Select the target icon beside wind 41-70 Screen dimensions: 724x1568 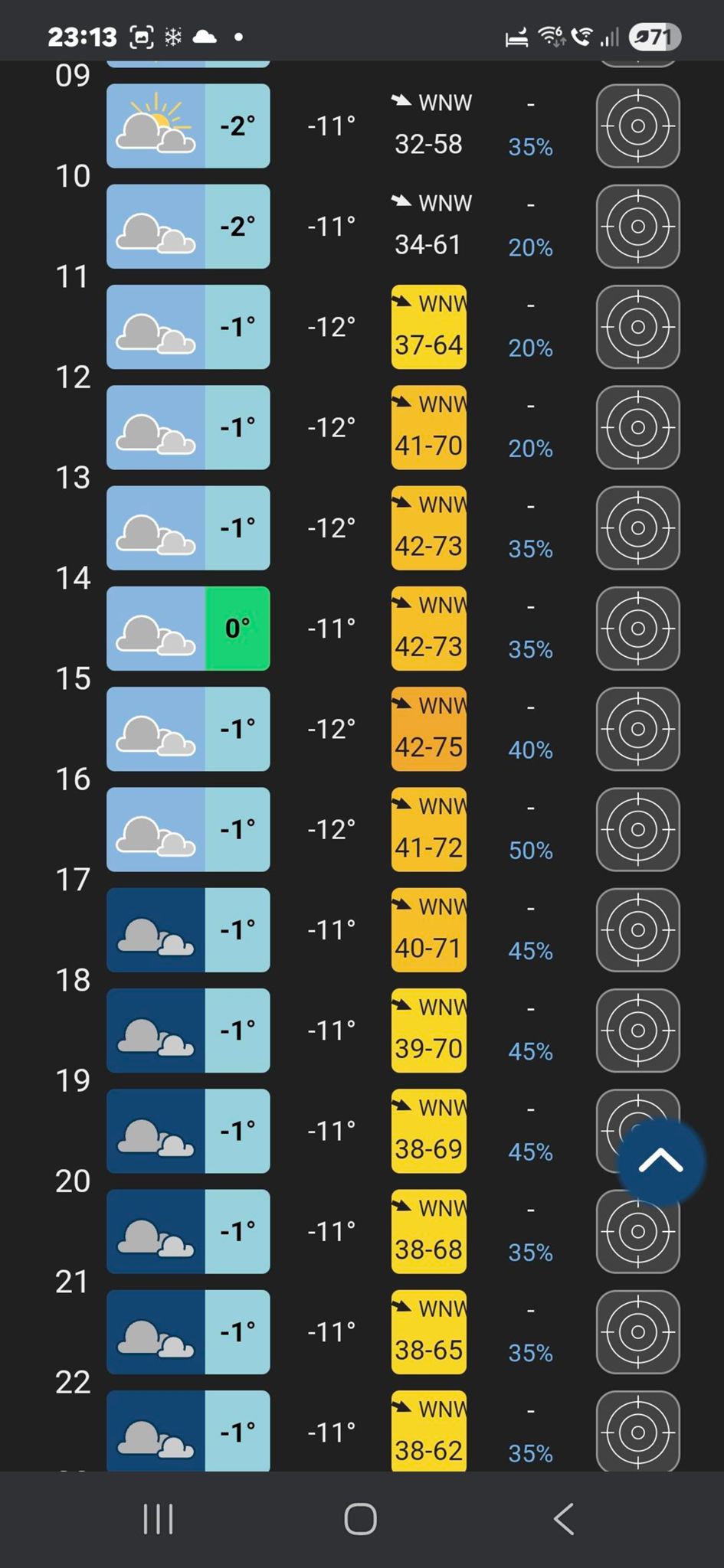coord(637,427)
